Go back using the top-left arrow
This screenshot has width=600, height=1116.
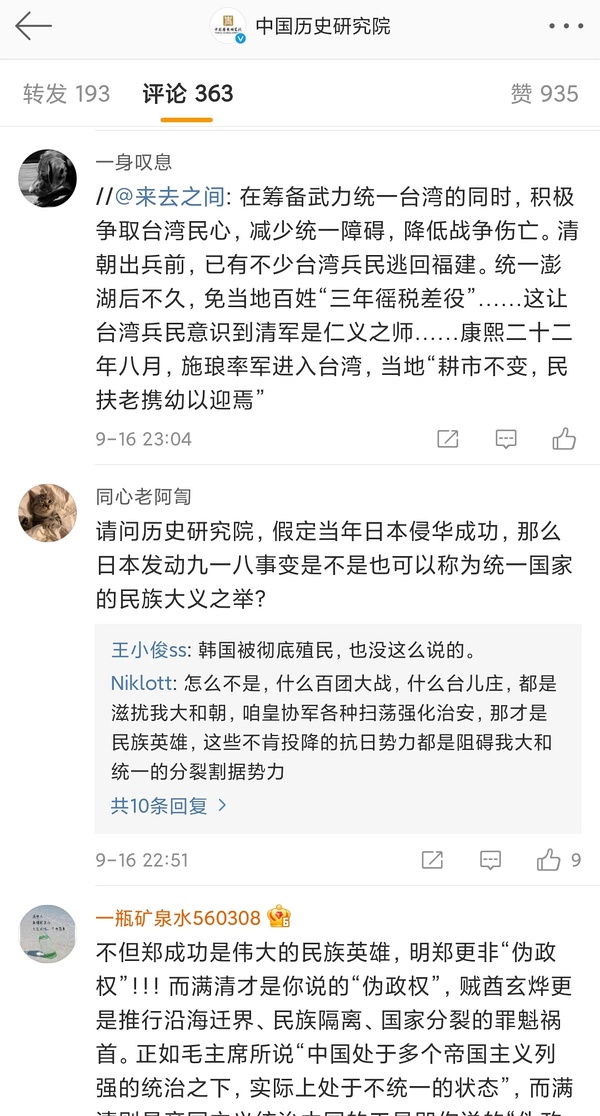point(33,26)
